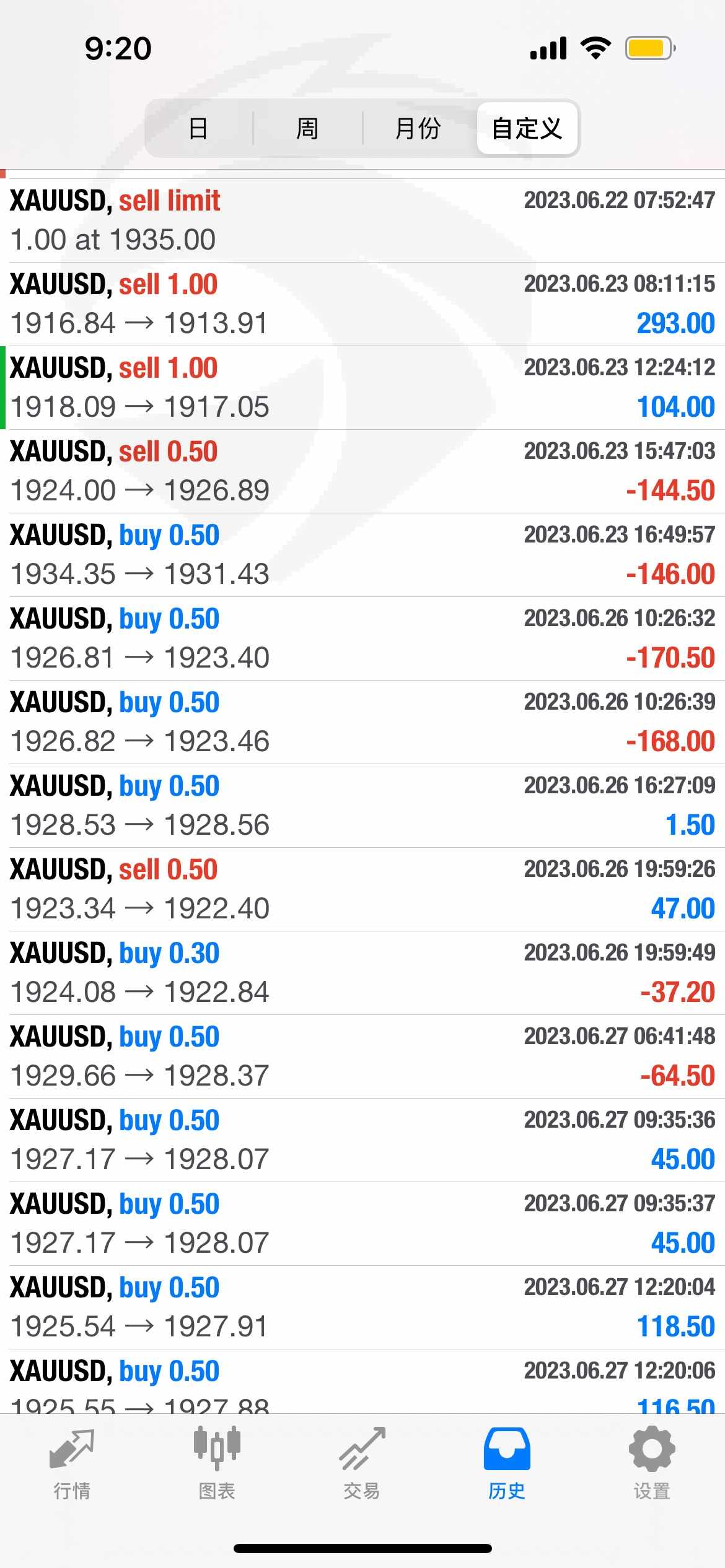The height and width of the screenshot is (1568, 725).
Task: Open the sell 1.00 trade with 104.00 profit
Action: coord(362,388)
